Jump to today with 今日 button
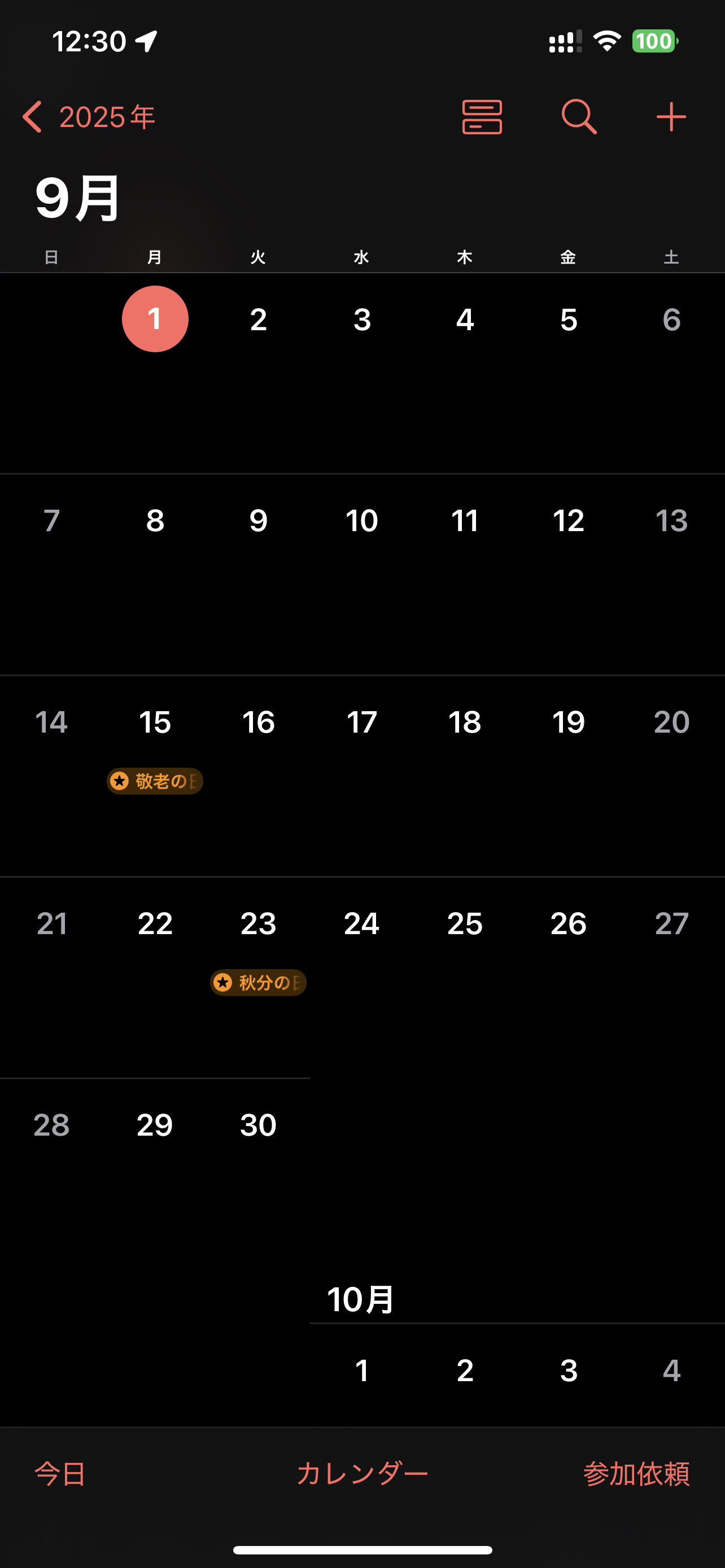This screenshot has width=725, height=1568. point(60,1474)
